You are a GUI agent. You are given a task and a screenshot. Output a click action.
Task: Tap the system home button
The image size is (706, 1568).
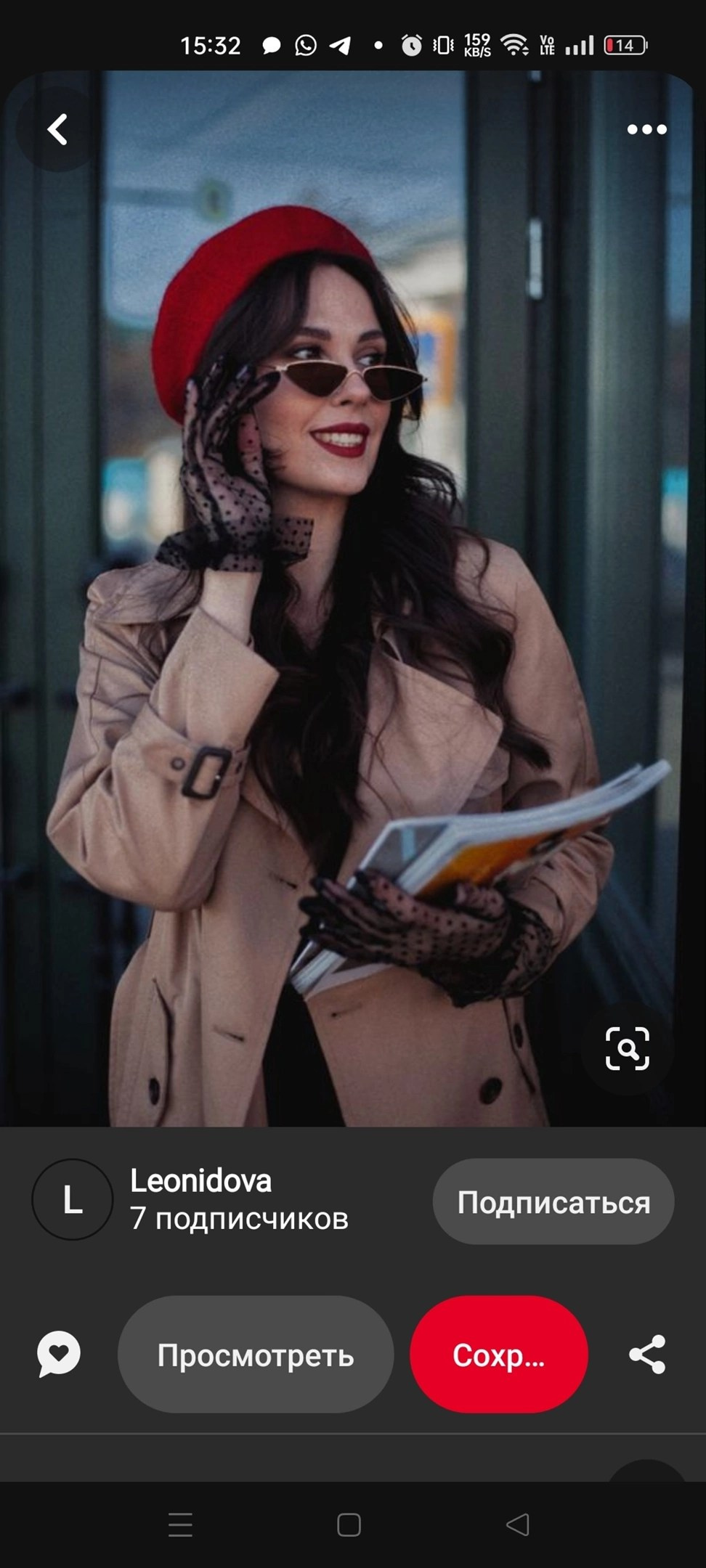(x=349, y=1524)
